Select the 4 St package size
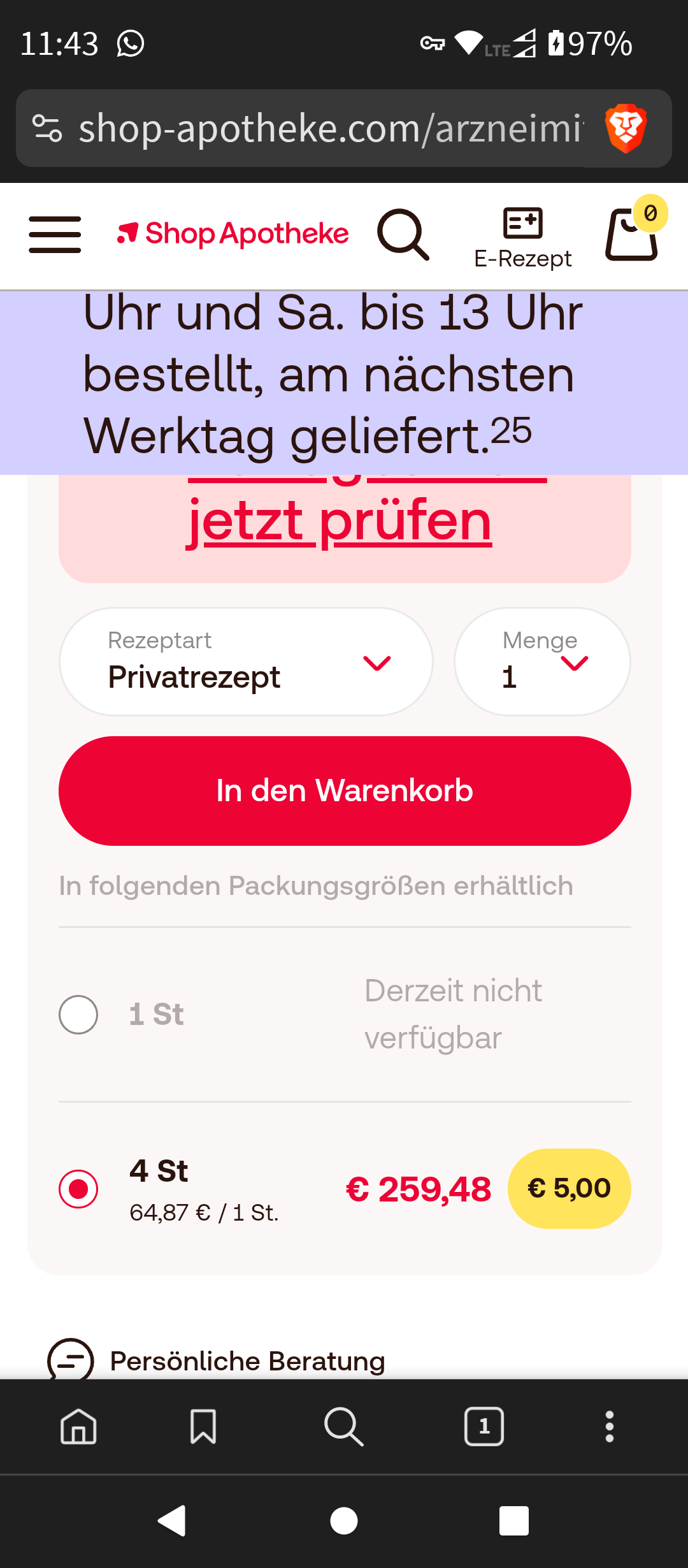688x1568 pixels. tap(78, 1189)
